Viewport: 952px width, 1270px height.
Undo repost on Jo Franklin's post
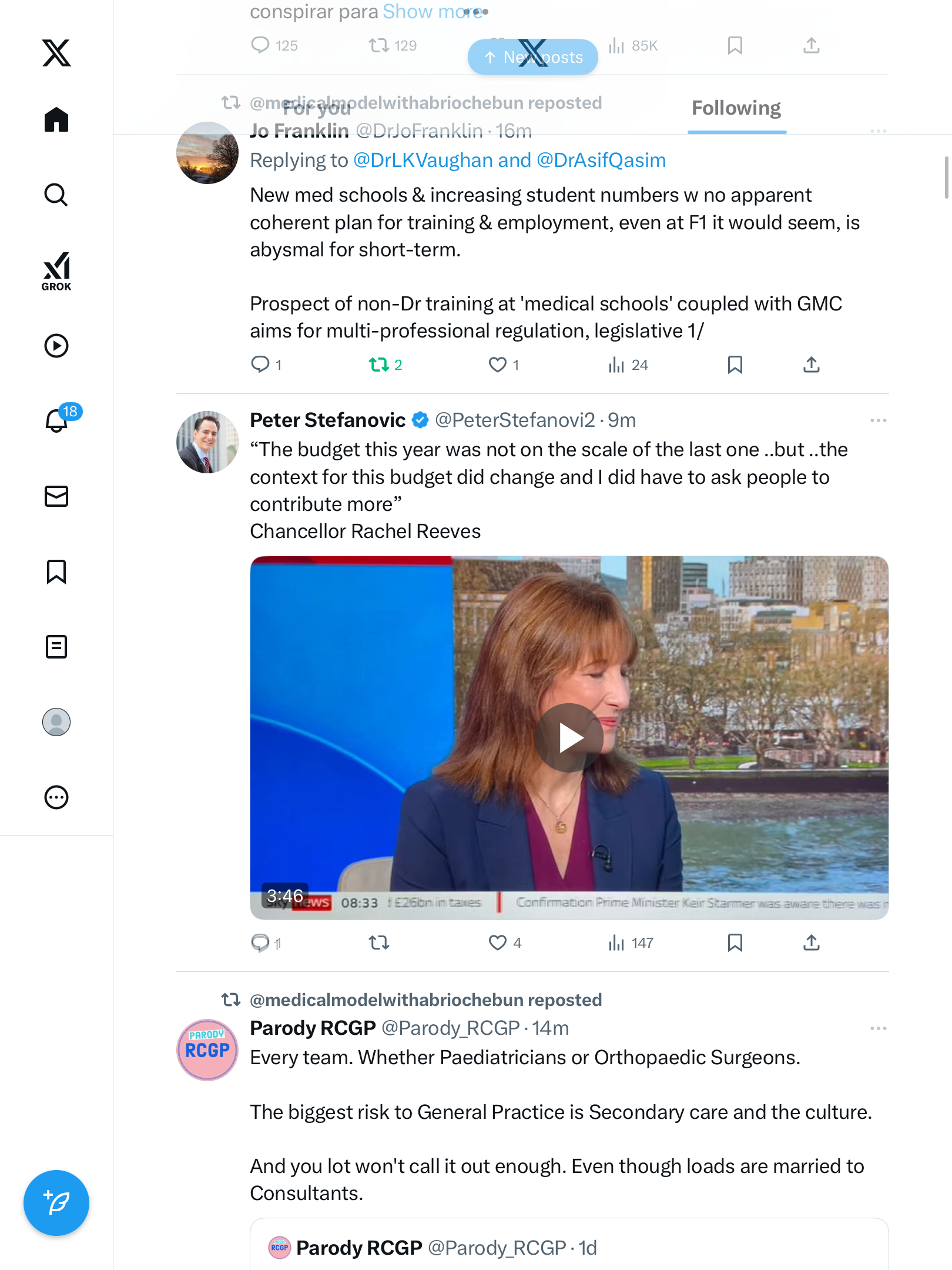tap(379, 365)
